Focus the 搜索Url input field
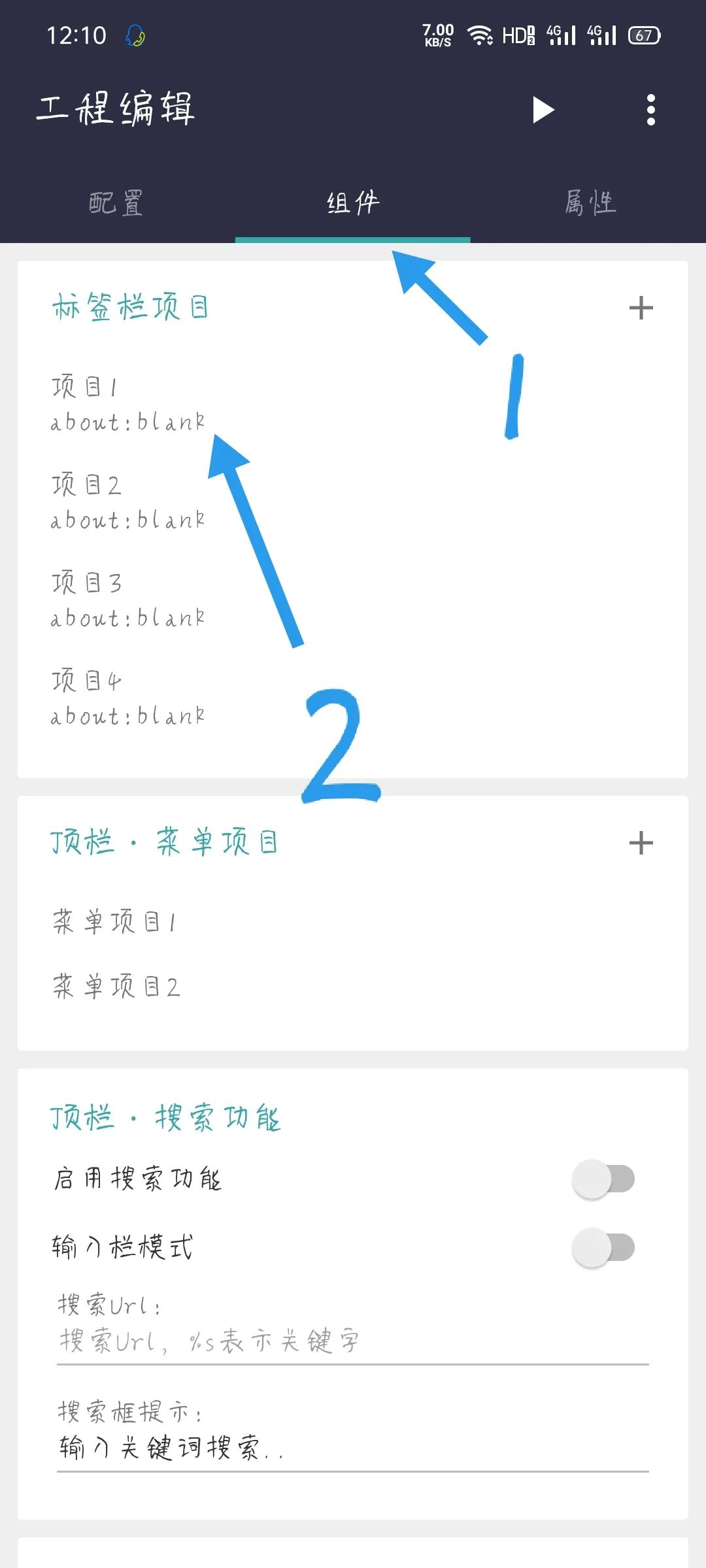 (352, 1341)
